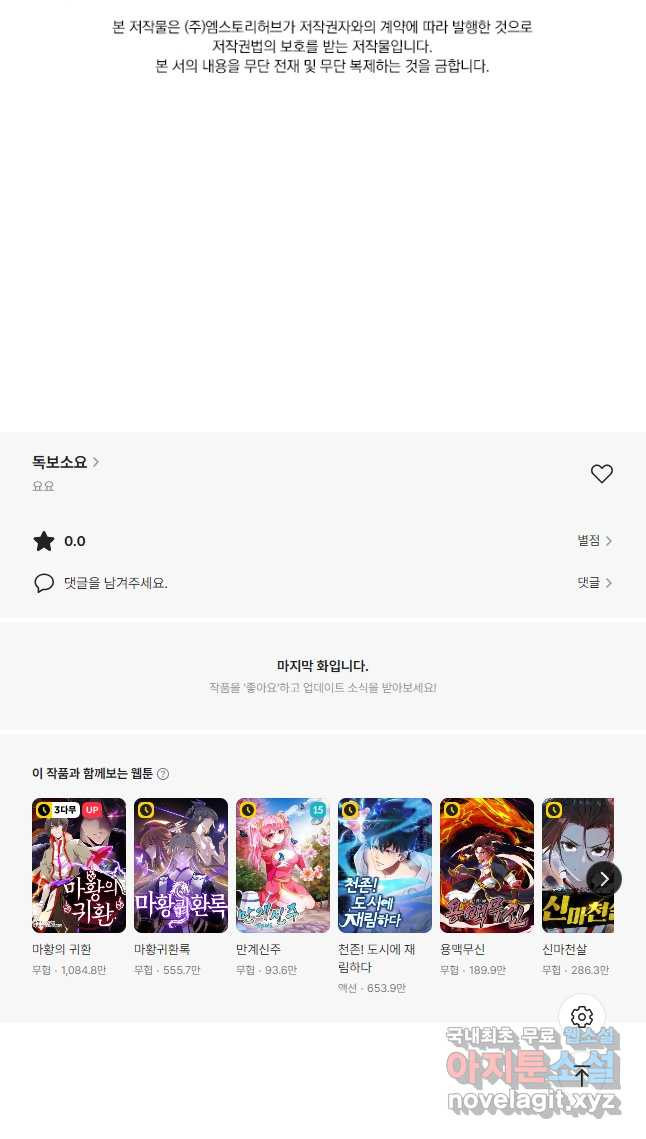This screenshot has width=646, height=1139.
Task: Open the 독보소요 series page
Action: tap(66, 462)
